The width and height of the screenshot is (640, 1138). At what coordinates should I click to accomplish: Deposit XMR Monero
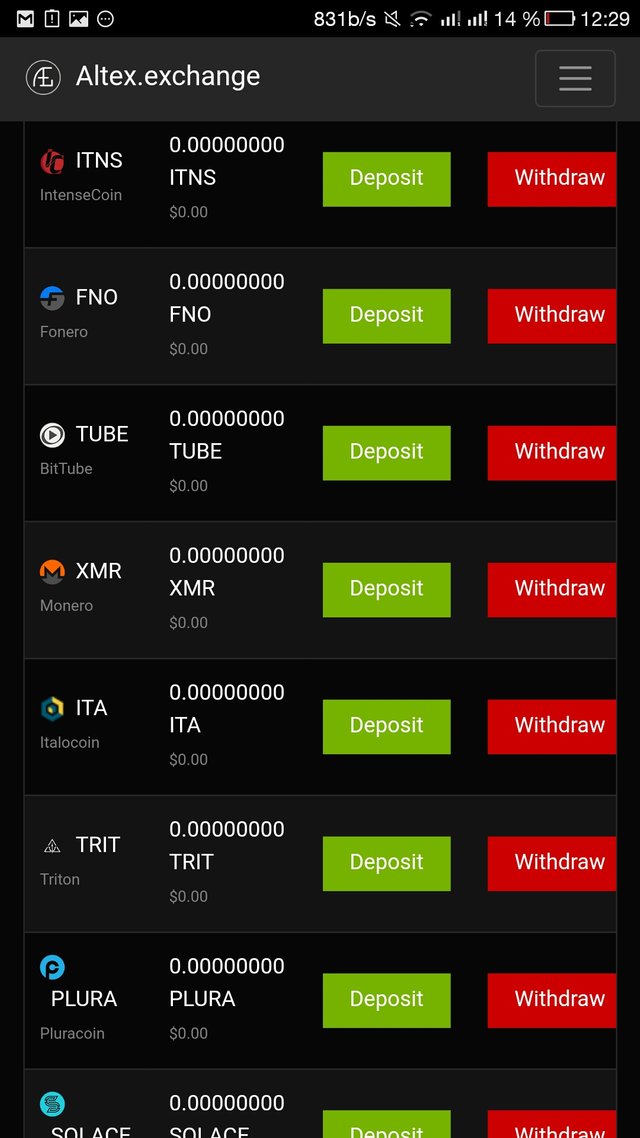point(386,590)
